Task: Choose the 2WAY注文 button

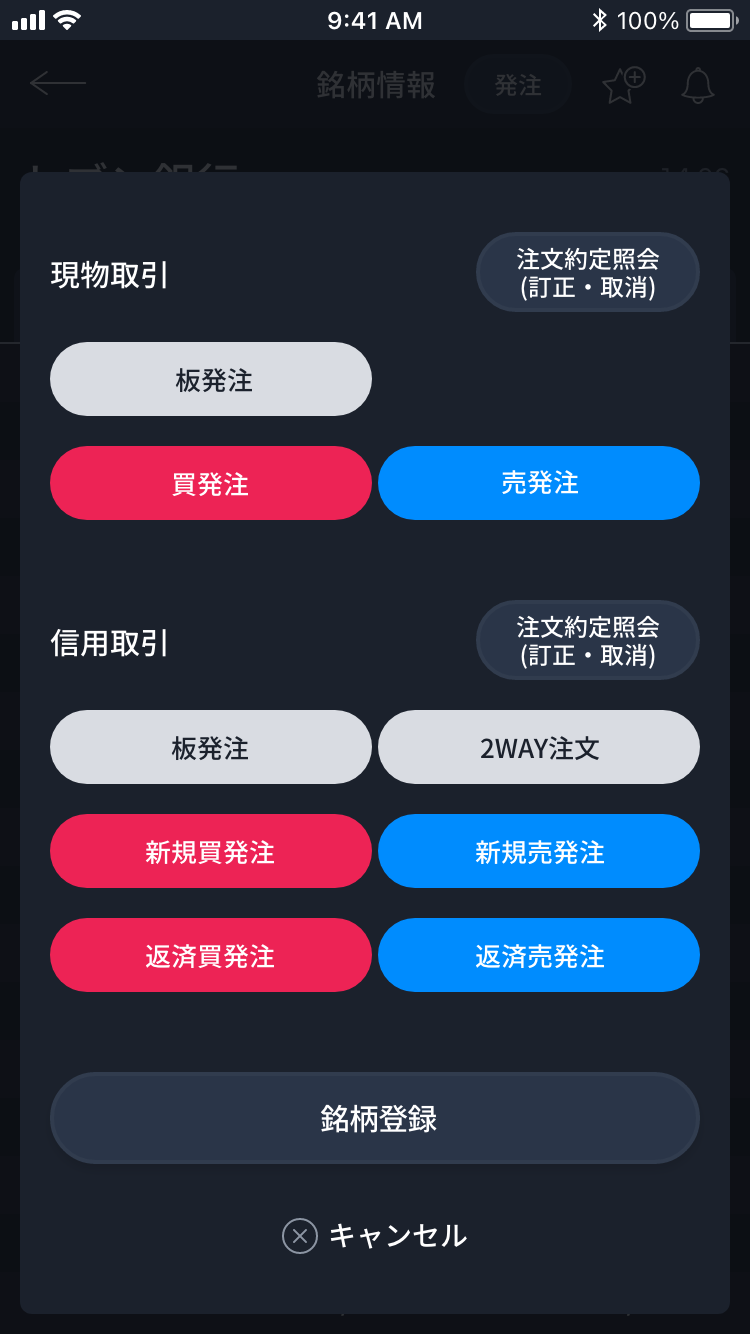Action: (x=539, y=747)
